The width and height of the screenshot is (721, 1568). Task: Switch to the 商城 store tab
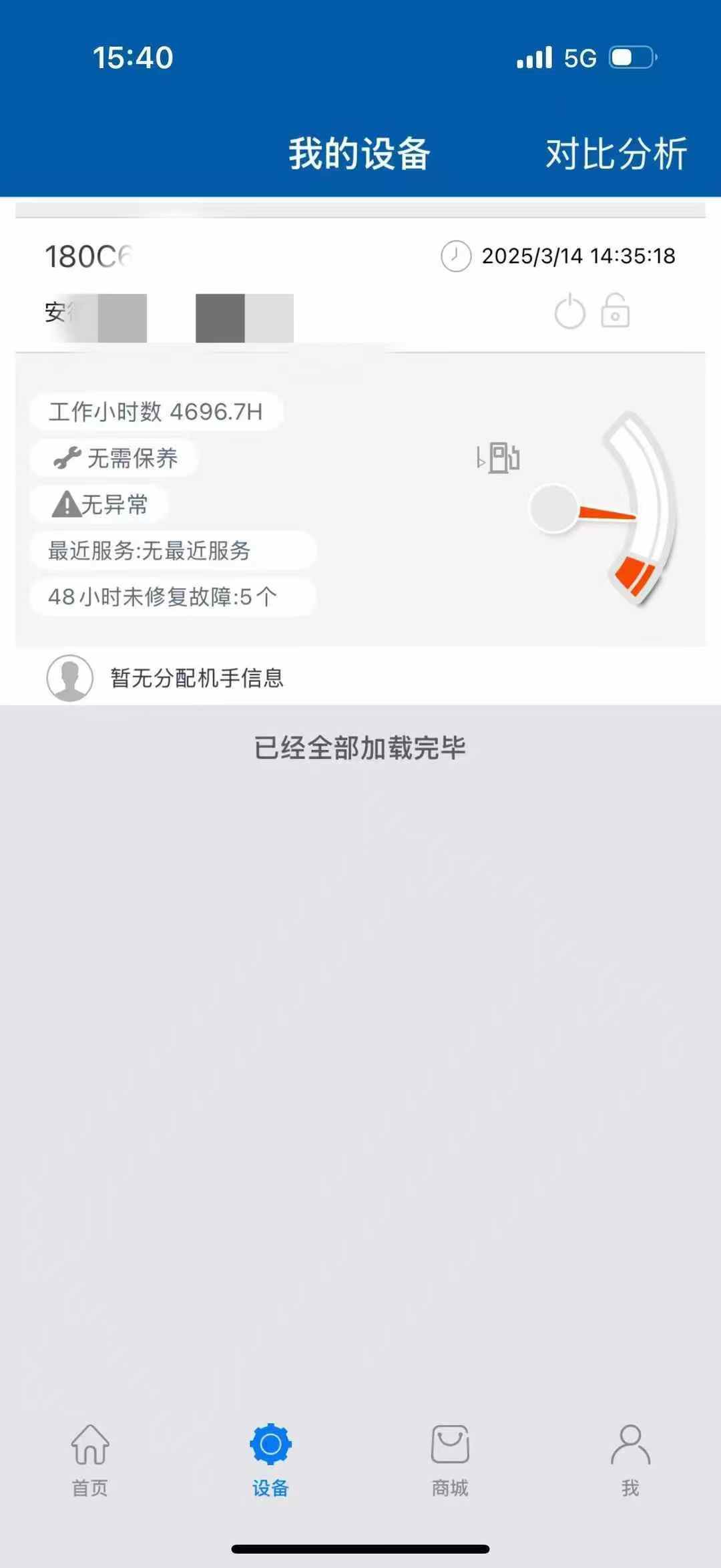(450, 1460)
